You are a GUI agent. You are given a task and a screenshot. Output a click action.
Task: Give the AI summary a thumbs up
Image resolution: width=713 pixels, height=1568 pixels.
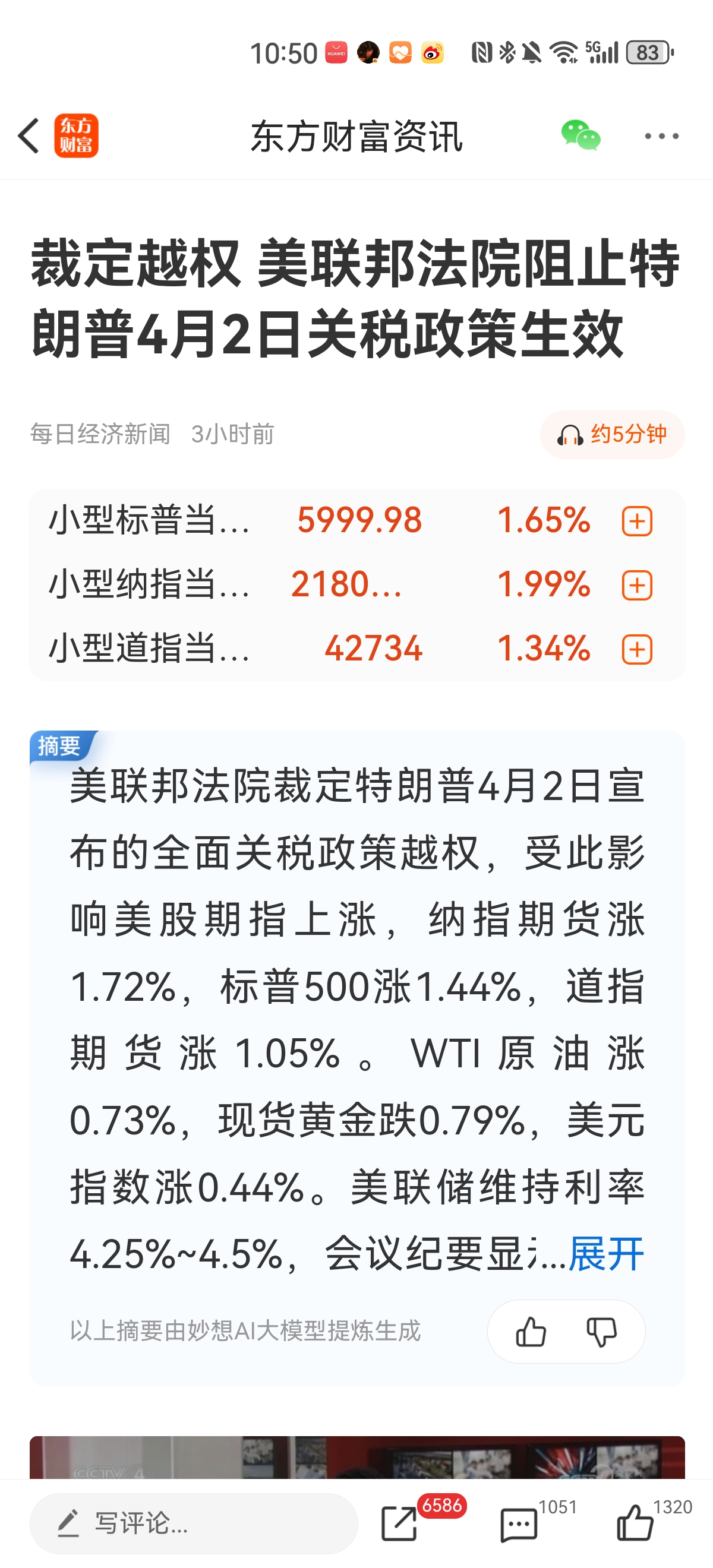pyautogui.click(x=531, y=1332)
